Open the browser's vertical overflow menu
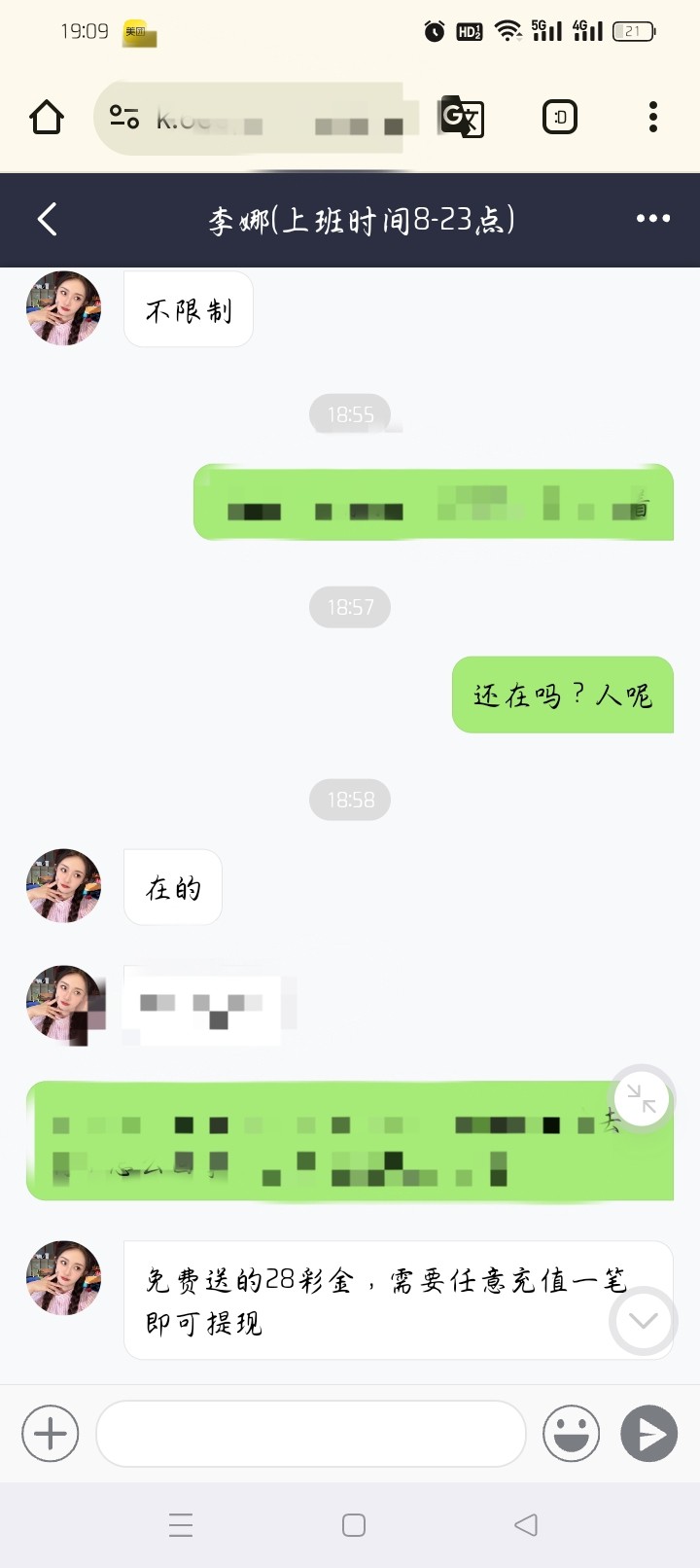Screen dimensions: 700x1568 653,118
